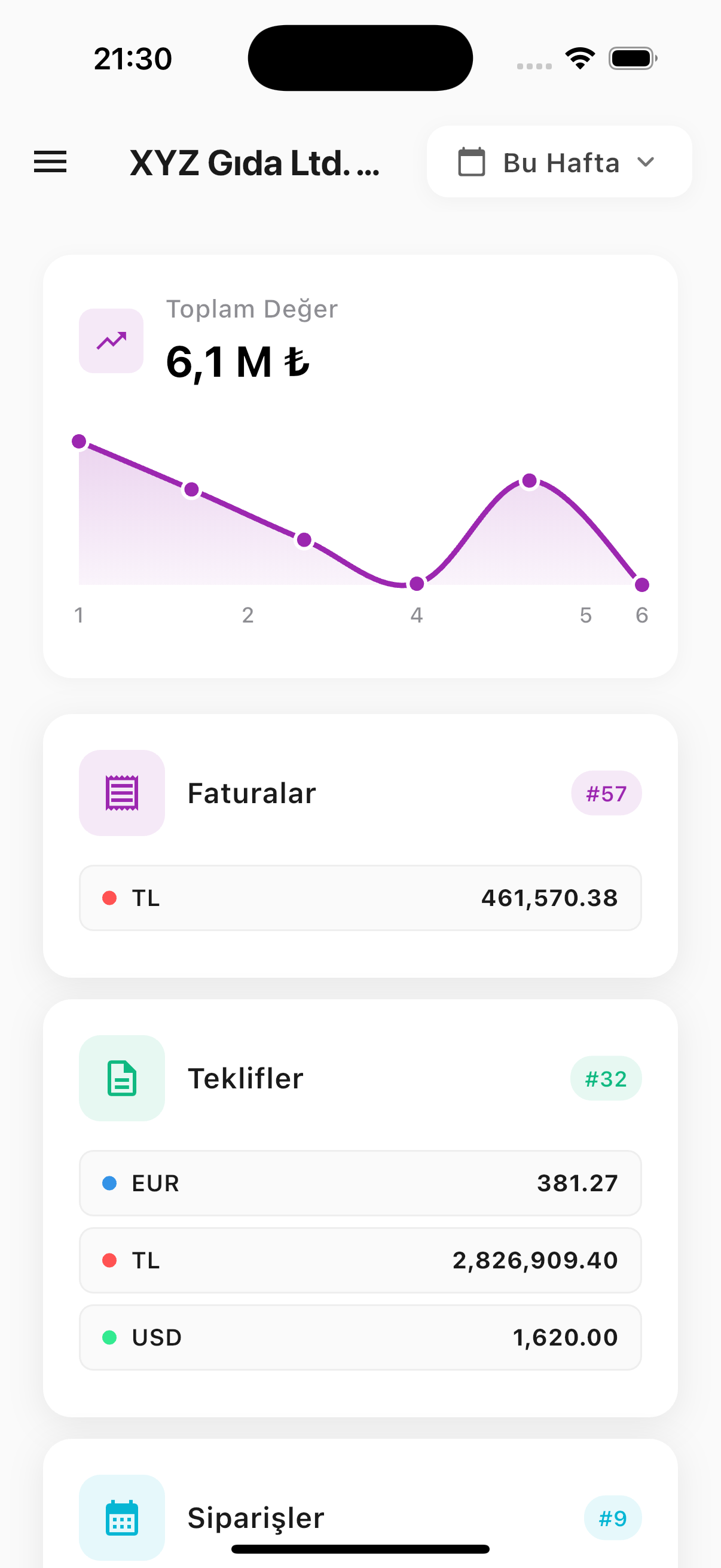Image resolution: width=721 pixels, height=1568 pixels.
Task: Toggle the green USD currency indicator
Action: (110, 1338)
